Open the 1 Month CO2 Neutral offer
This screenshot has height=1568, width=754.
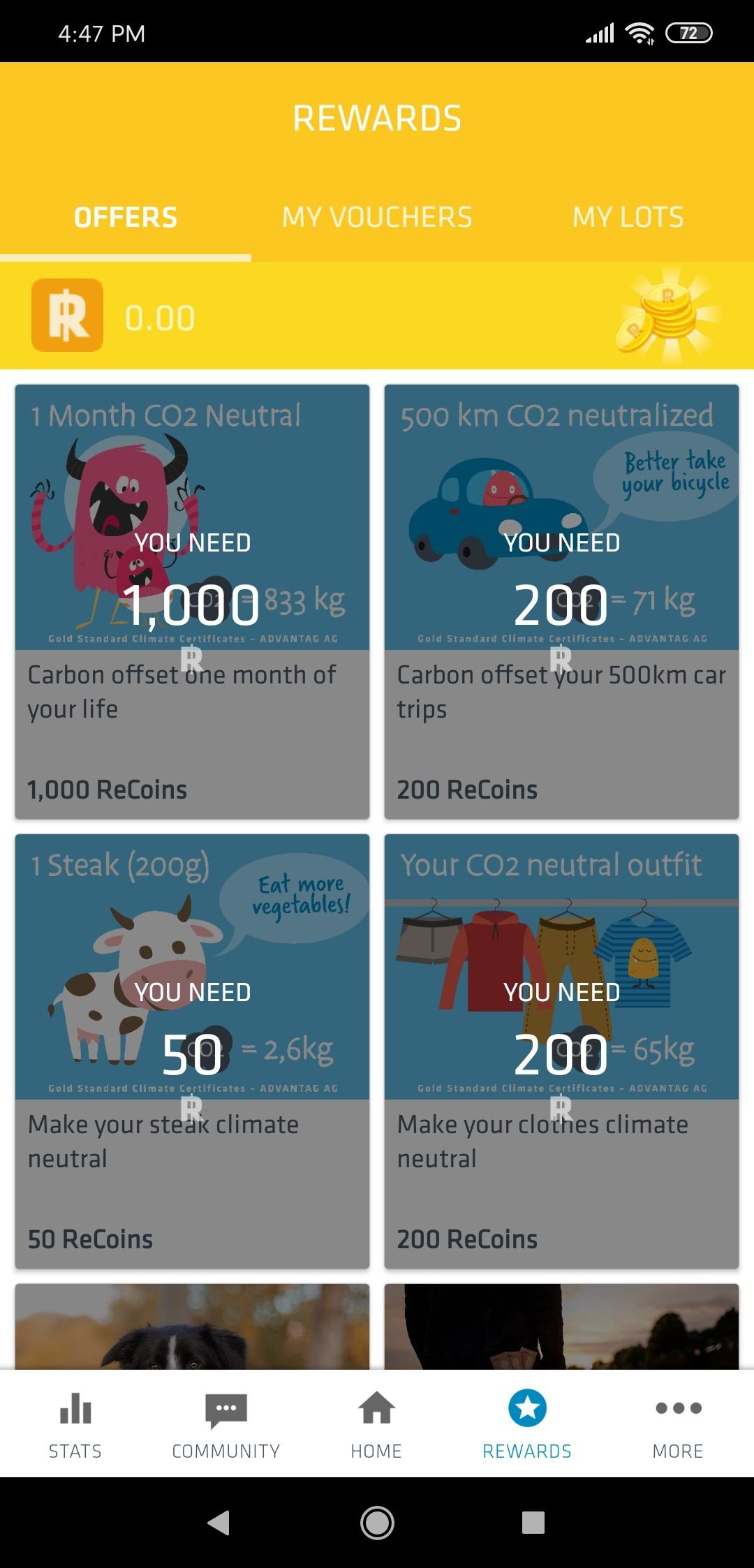(x=192, y=601)
